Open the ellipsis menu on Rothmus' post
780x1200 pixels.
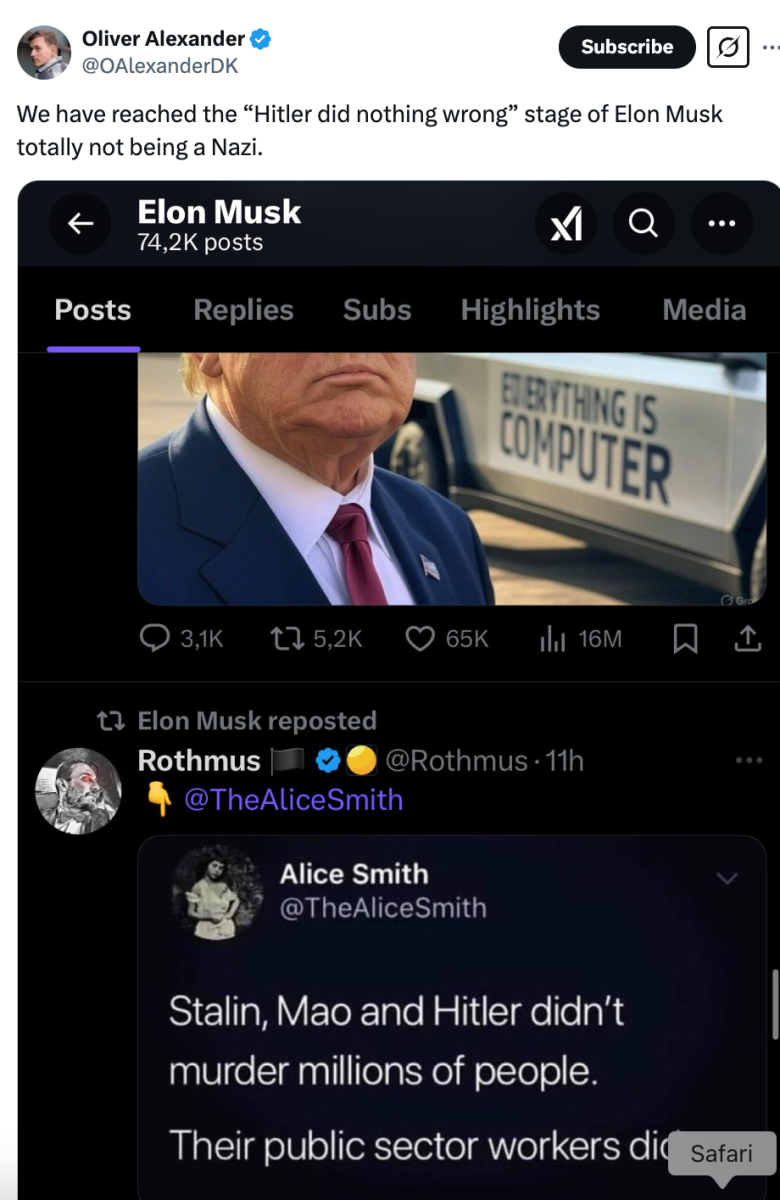750,760
